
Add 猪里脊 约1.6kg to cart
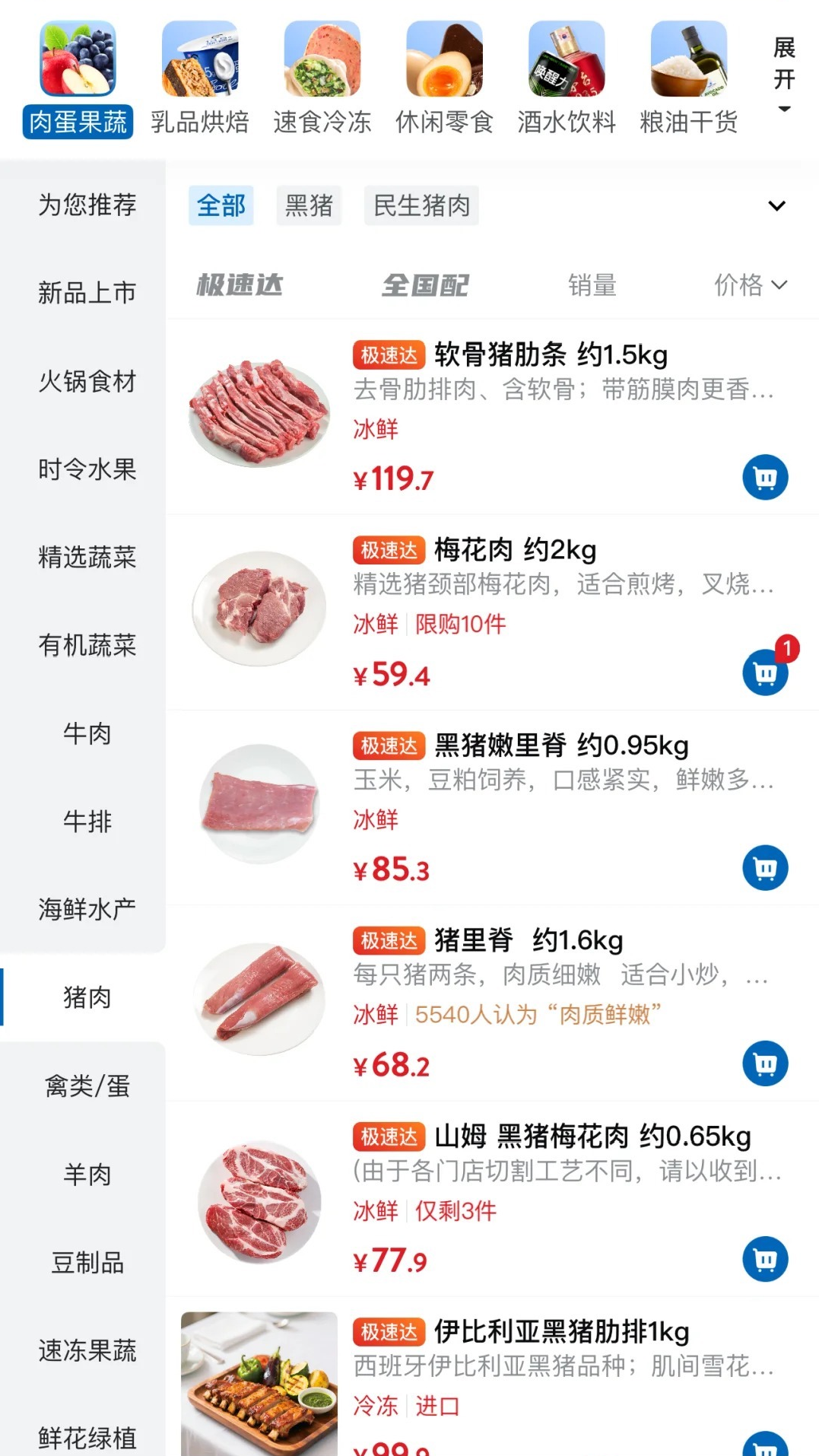(764, 1063)
